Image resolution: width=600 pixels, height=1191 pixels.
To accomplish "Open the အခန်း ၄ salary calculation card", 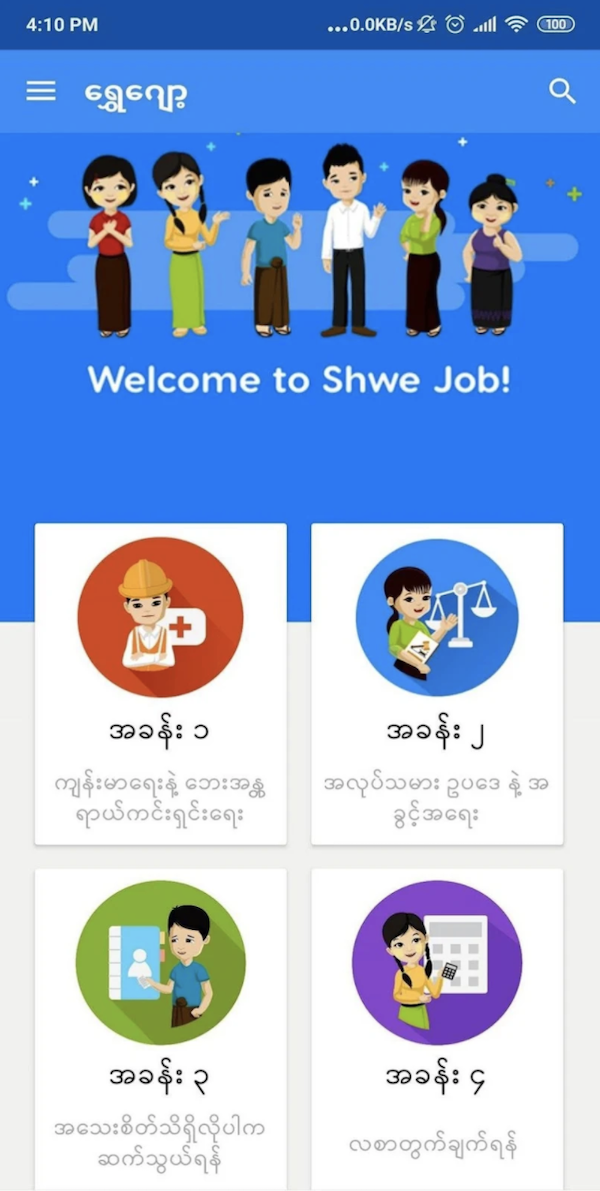I will click(437, 1029).
